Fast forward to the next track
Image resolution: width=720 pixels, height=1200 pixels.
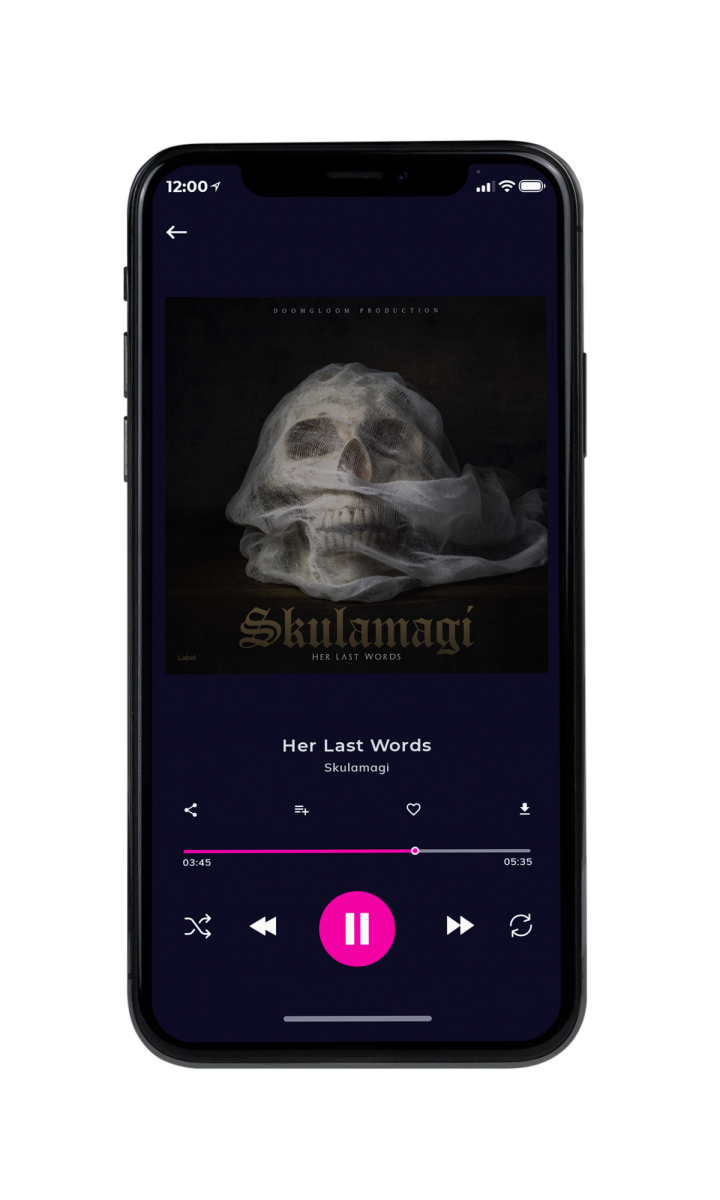pos(460,926)
